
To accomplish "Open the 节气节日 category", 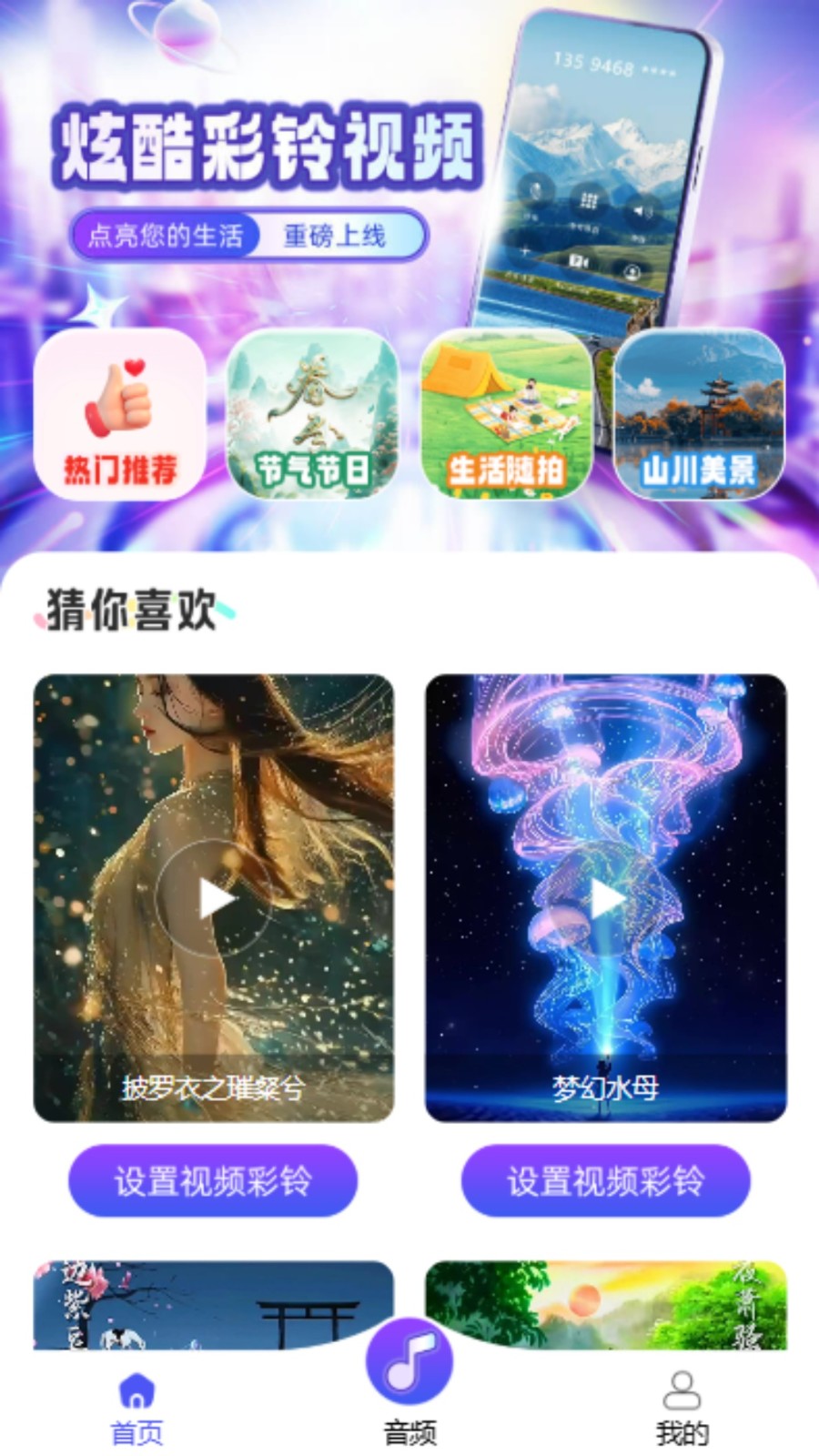I will [313, 415].
